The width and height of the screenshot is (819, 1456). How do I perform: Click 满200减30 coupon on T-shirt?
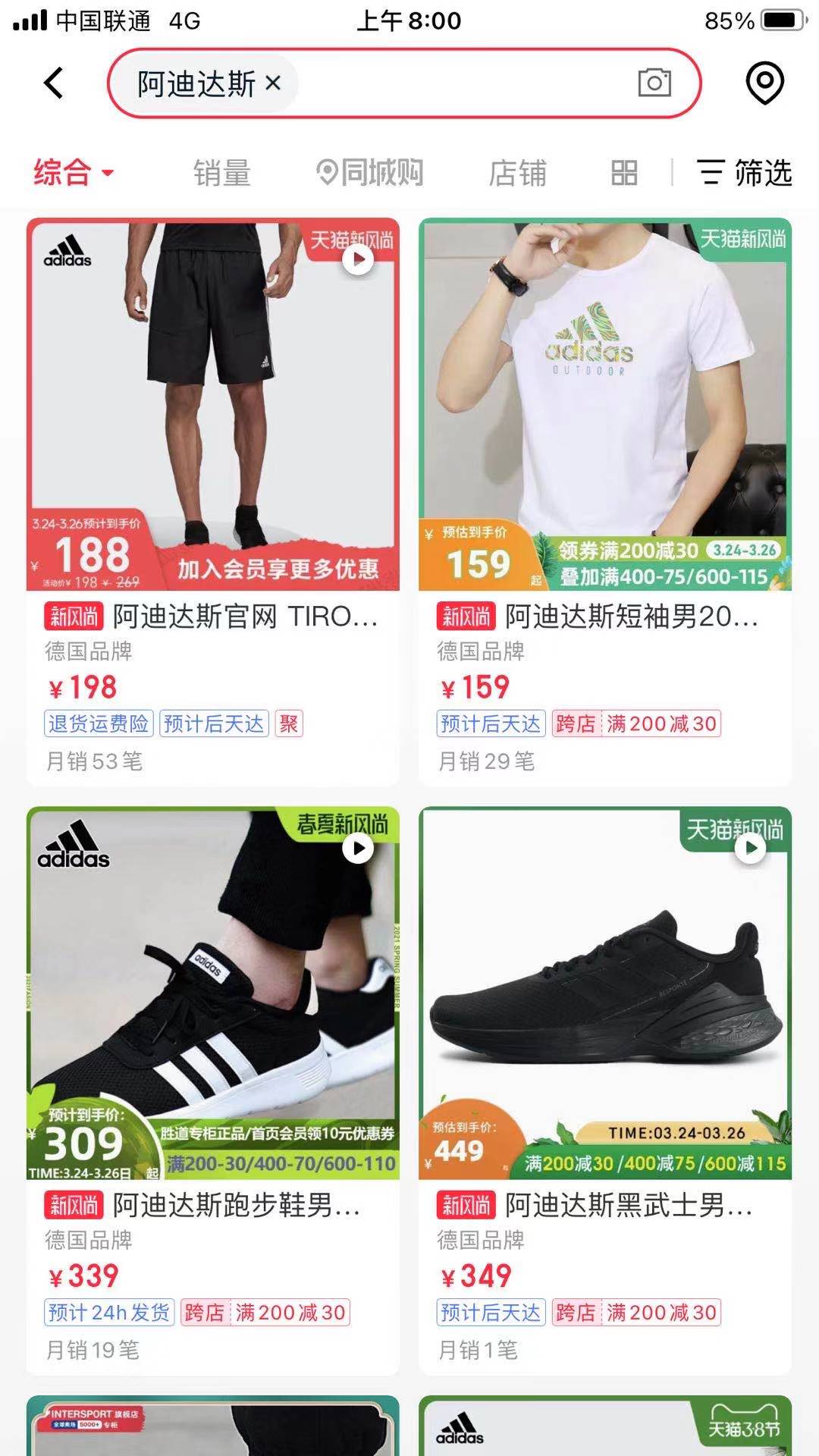click(661, 723)
